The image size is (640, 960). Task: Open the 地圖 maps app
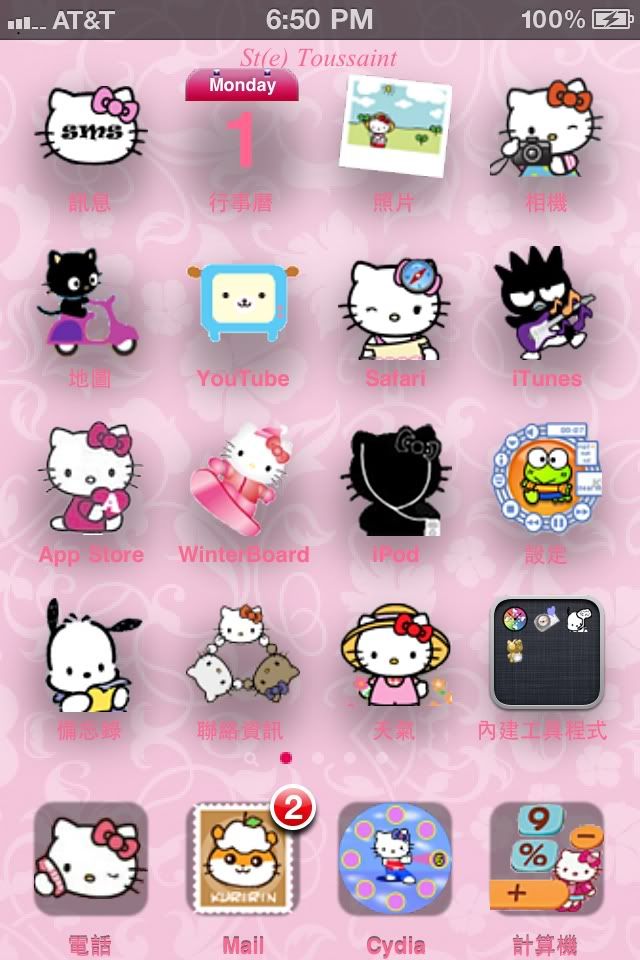90,303
